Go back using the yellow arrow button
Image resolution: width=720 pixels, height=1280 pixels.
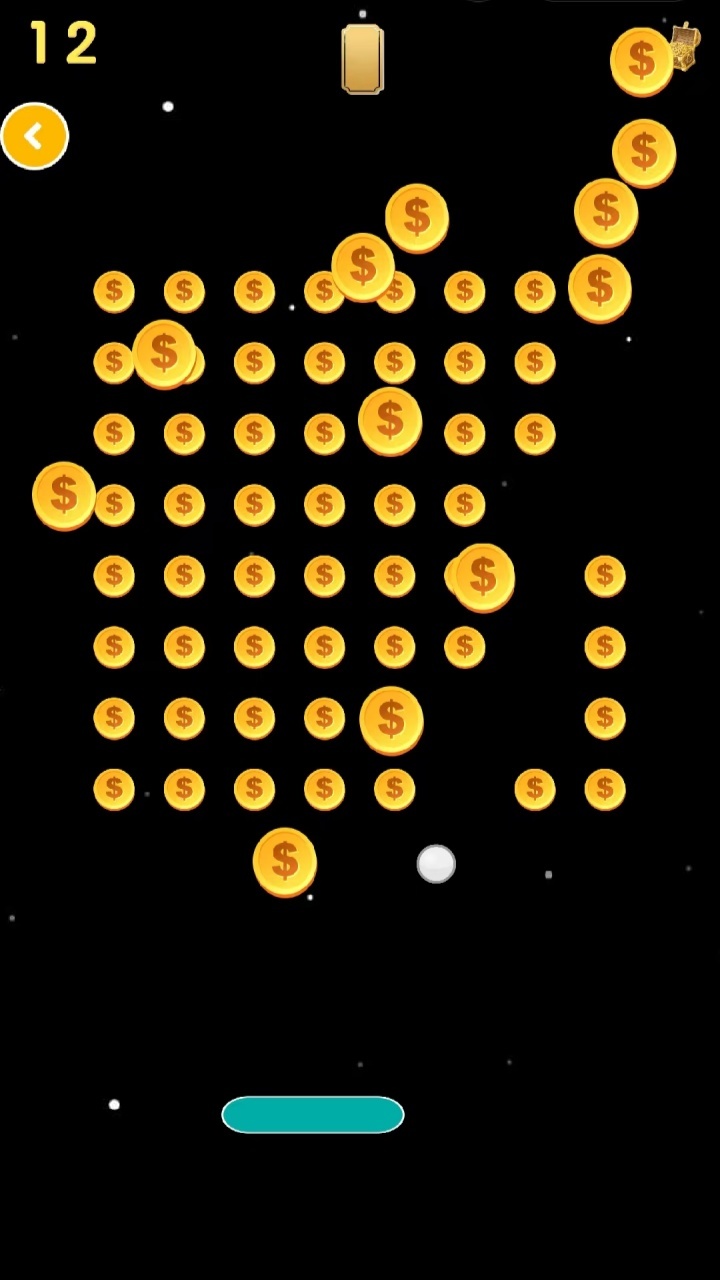point(35,136)
